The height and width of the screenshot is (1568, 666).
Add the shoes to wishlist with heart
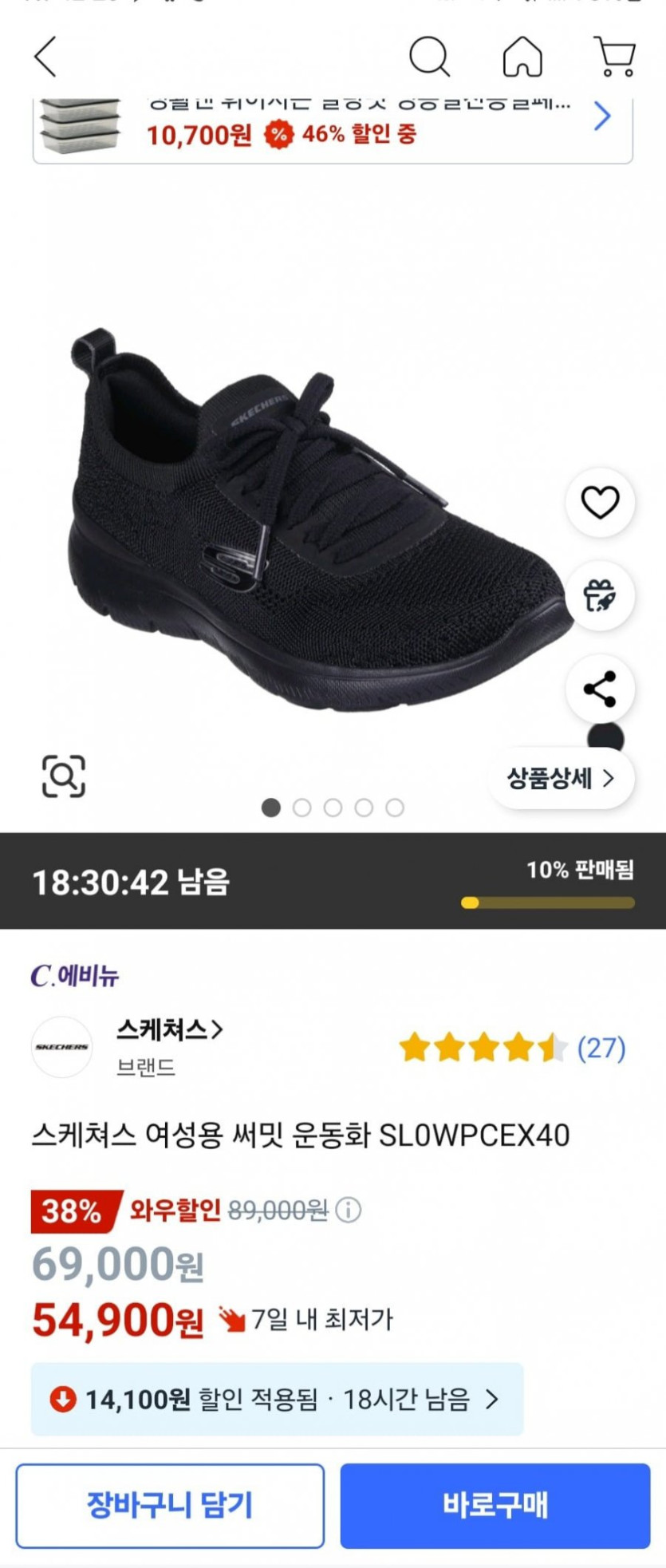point(600,503)
